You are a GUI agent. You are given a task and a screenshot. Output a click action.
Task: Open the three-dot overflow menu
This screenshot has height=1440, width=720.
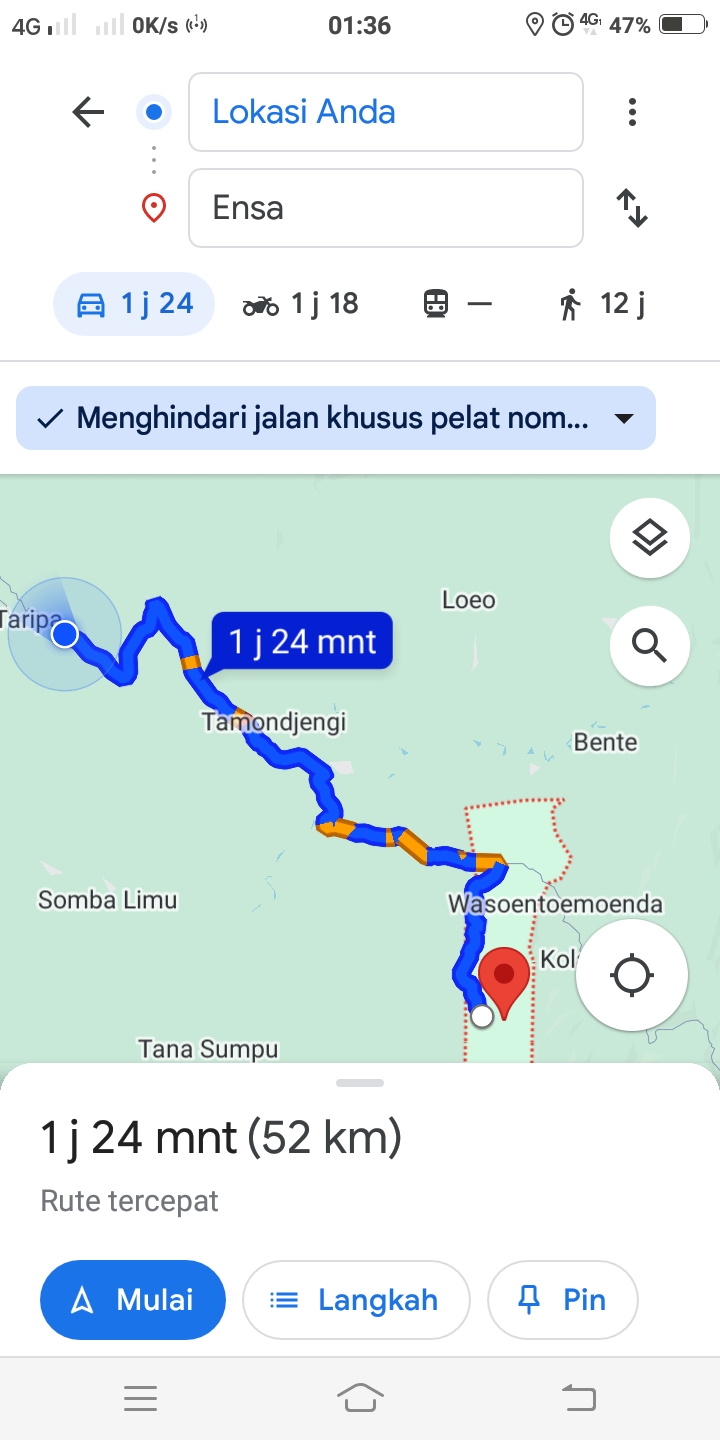point(632,112)
